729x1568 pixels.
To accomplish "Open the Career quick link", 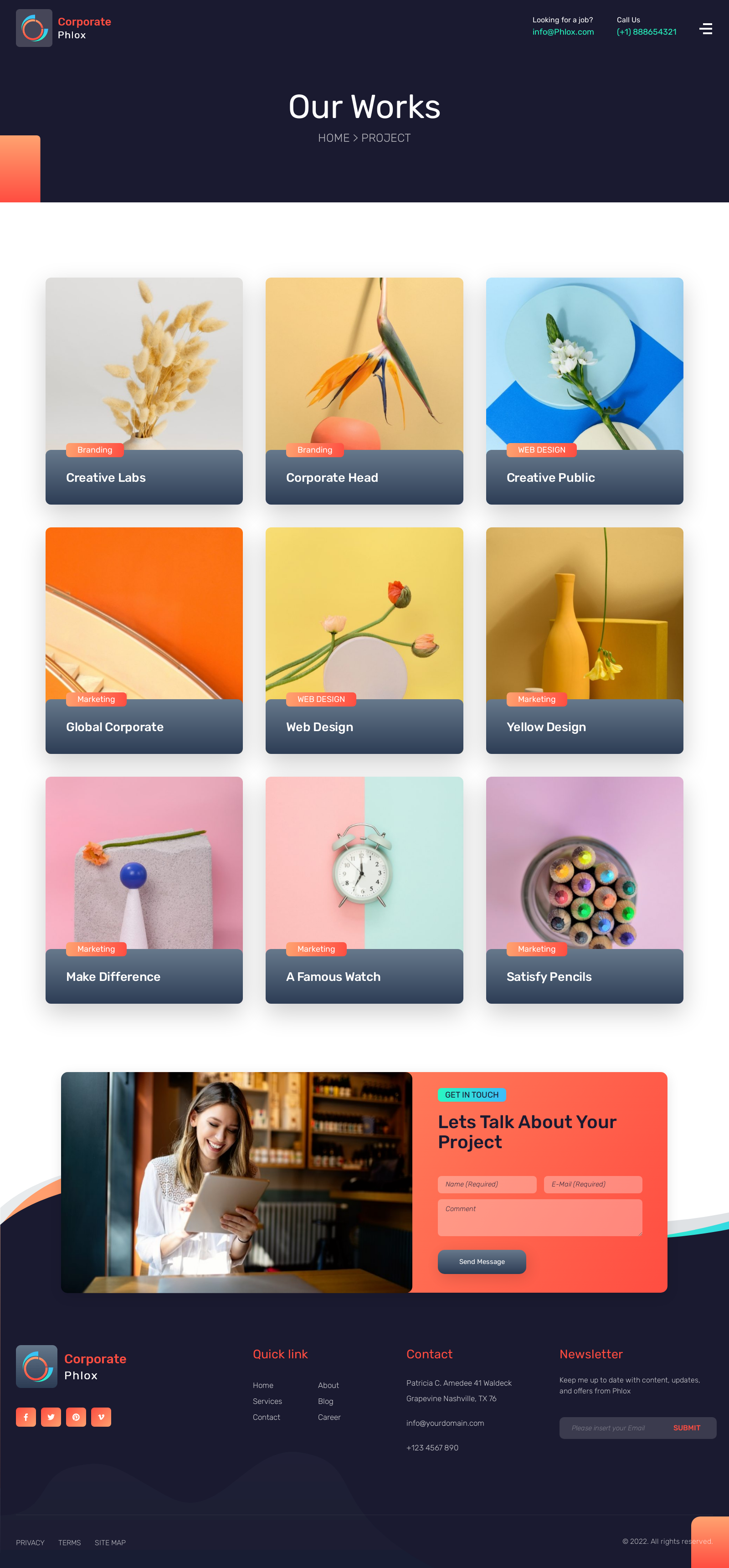I will 329,1417.
